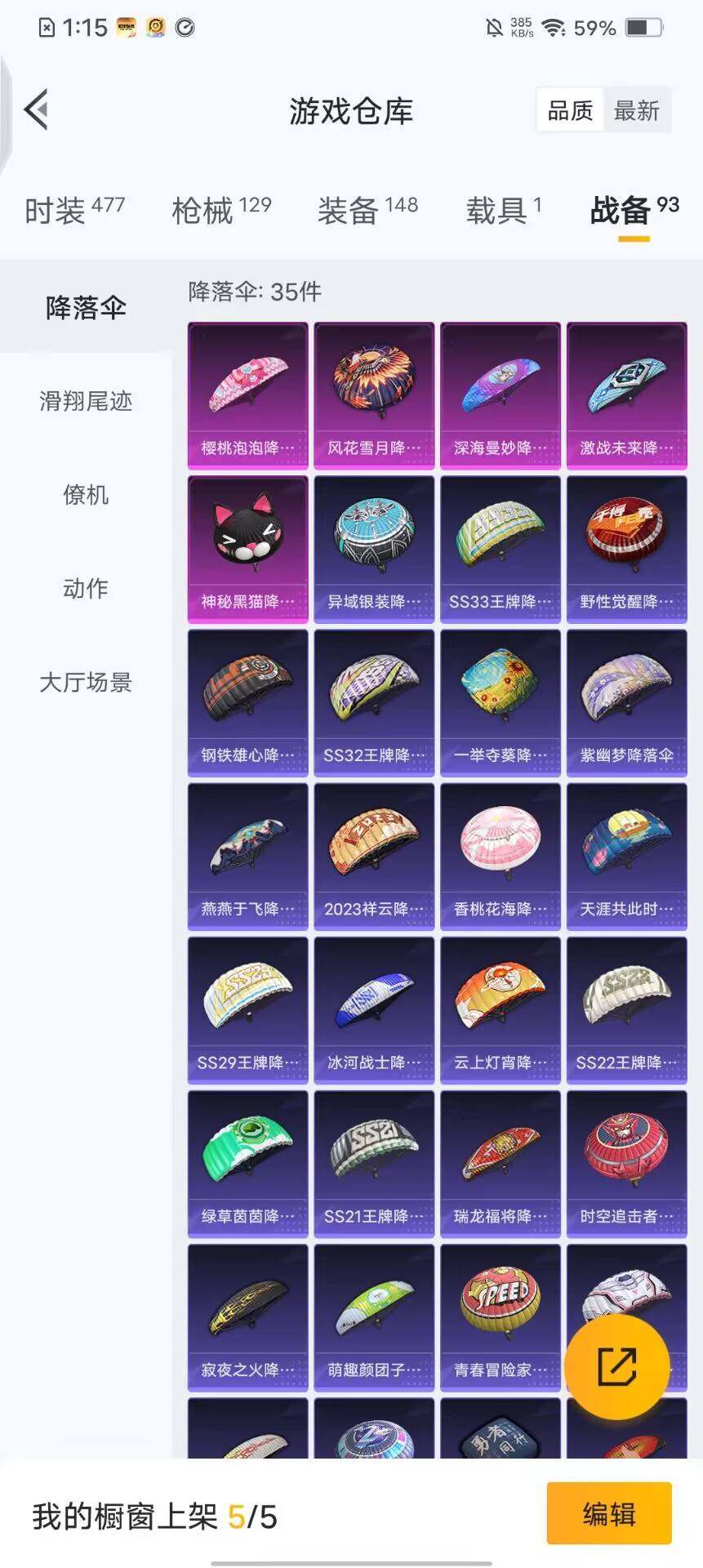Switch to the 时装 tab
This screenshot has width=703, height=1568.
[x=74, y=210]
